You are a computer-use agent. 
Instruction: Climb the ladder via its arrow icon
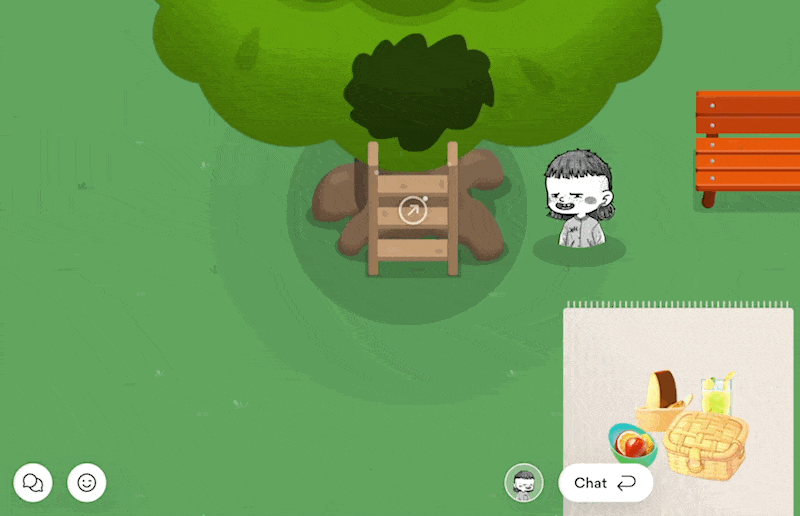click(x=412, y=210)
